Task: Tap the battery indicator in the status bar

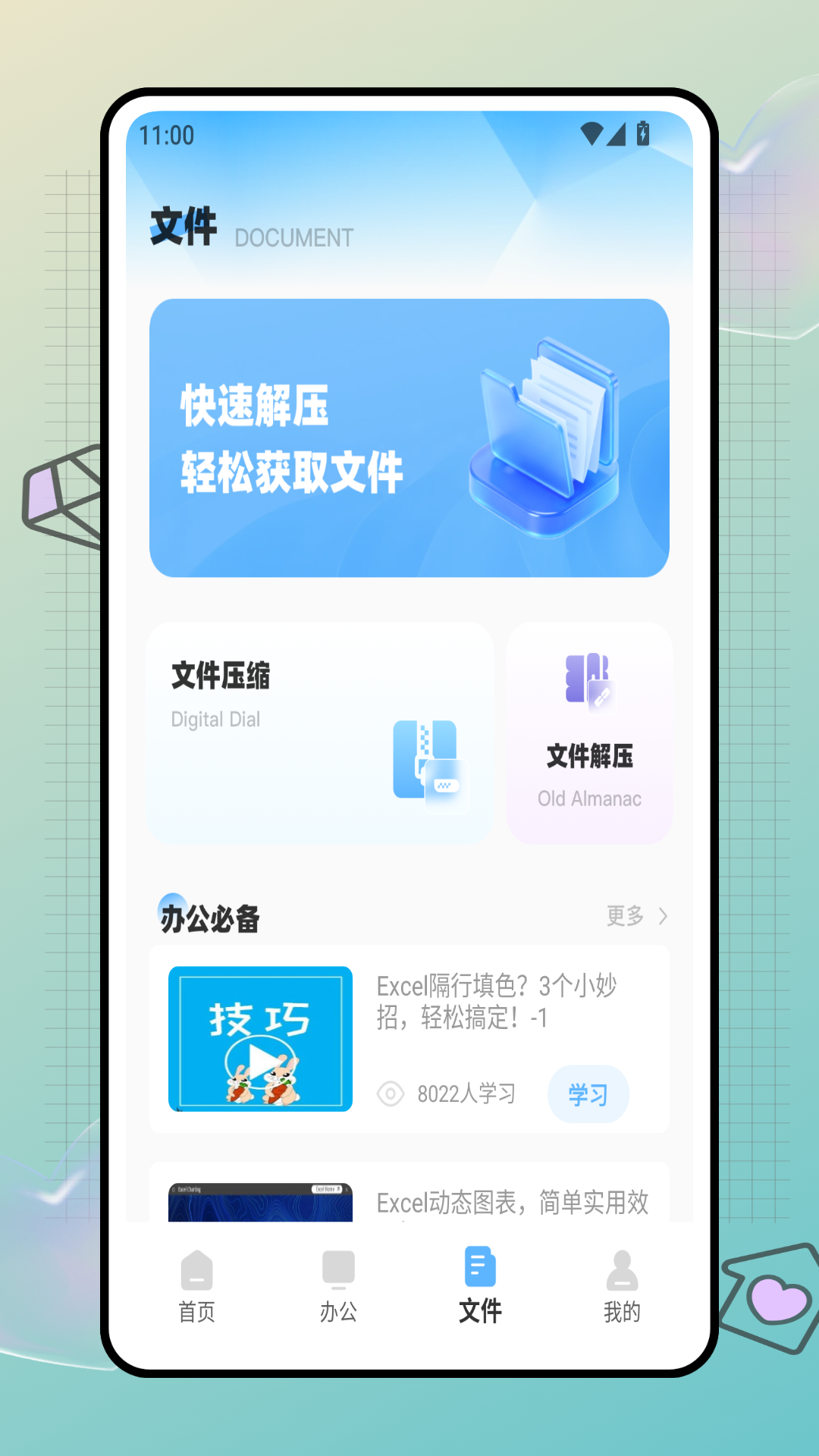Action: point(644,132)
